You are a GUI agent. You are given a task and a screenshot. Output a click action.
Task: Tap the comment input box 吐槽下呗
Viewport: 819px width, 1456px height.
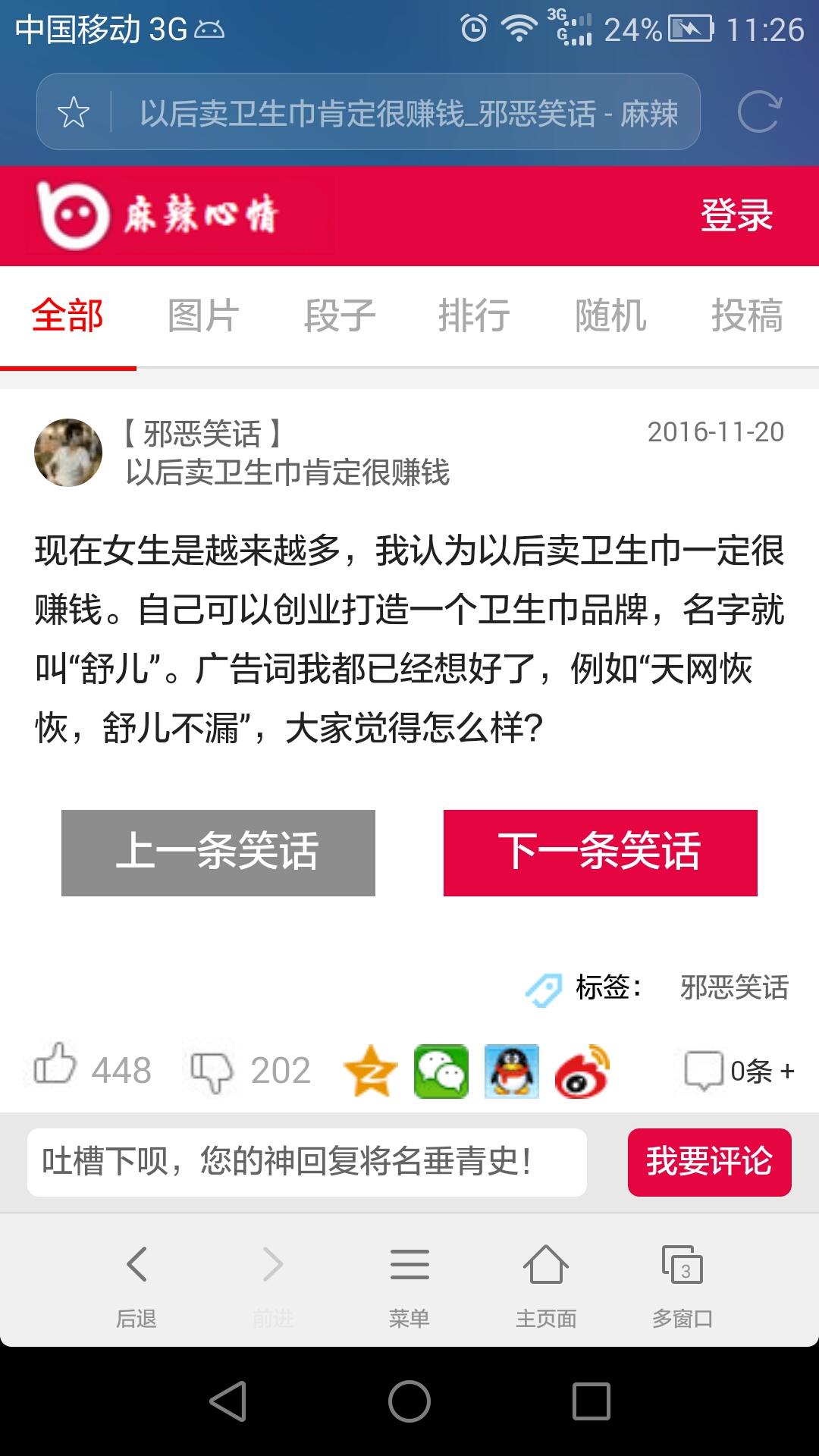pyautogui.click(x=306, y=1162)
